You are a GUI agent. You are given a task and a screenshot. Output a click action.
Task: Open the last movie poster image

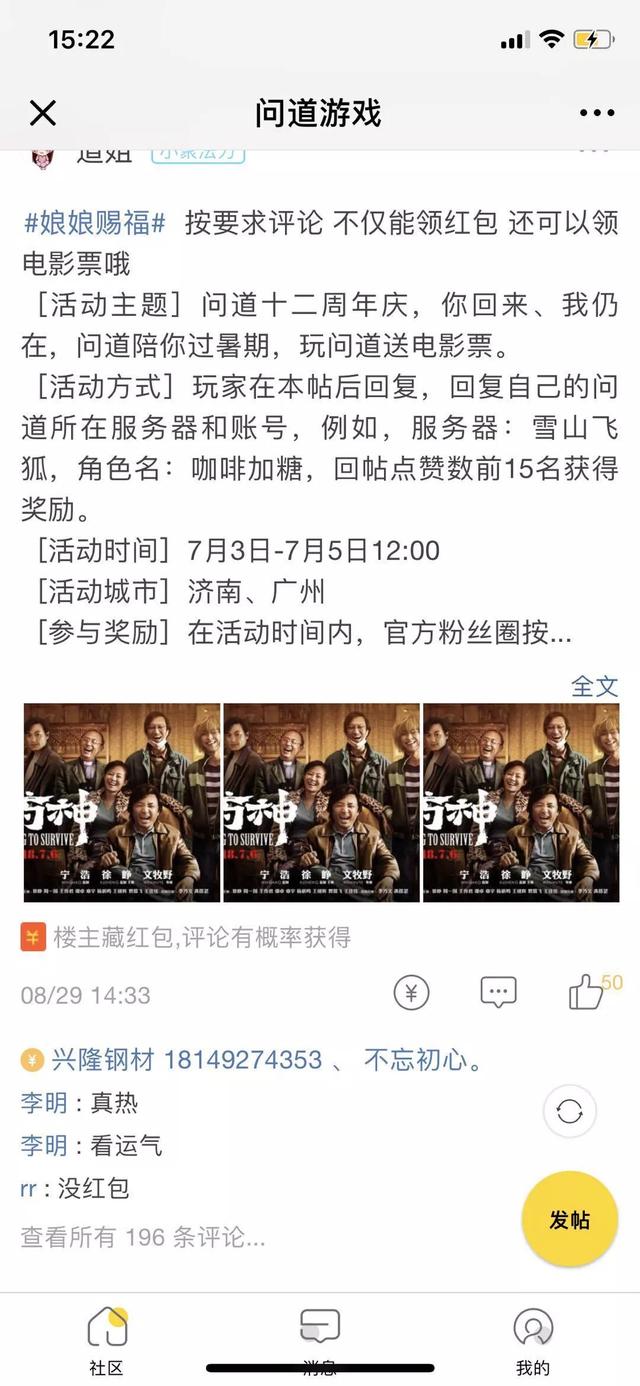tap(521, 803)
